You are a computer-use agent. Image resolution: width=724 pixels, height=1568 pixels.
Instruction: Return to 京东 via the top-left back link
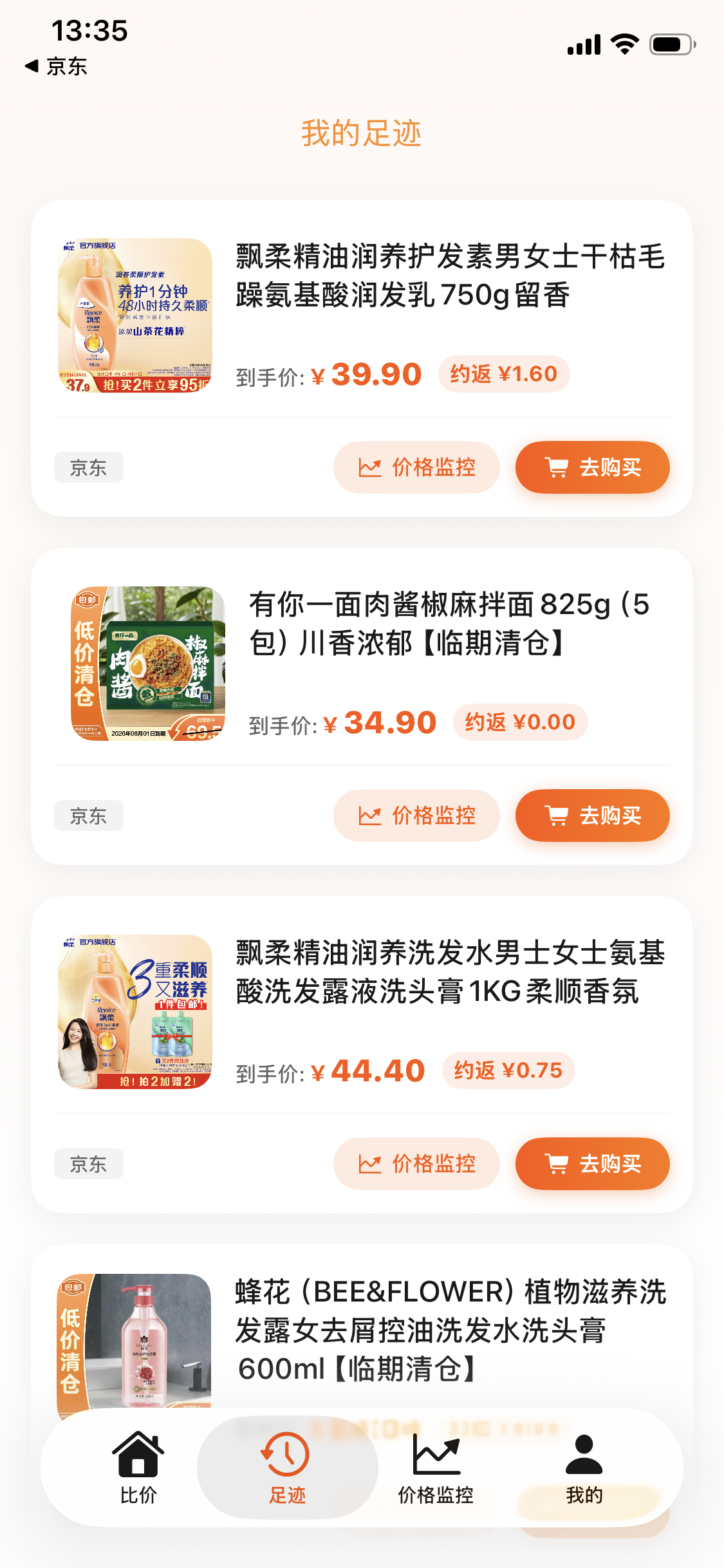click(x=55, y=65)
